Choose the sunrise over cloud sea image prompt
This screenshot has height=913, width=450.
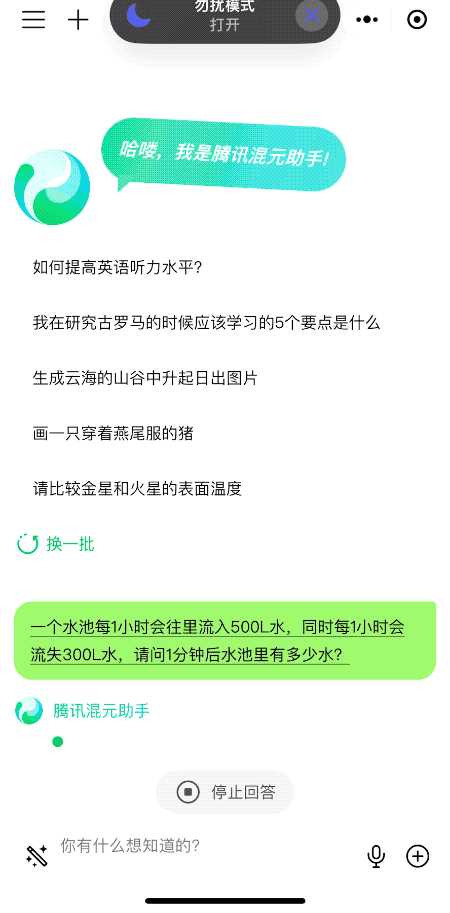pos(145,378)
